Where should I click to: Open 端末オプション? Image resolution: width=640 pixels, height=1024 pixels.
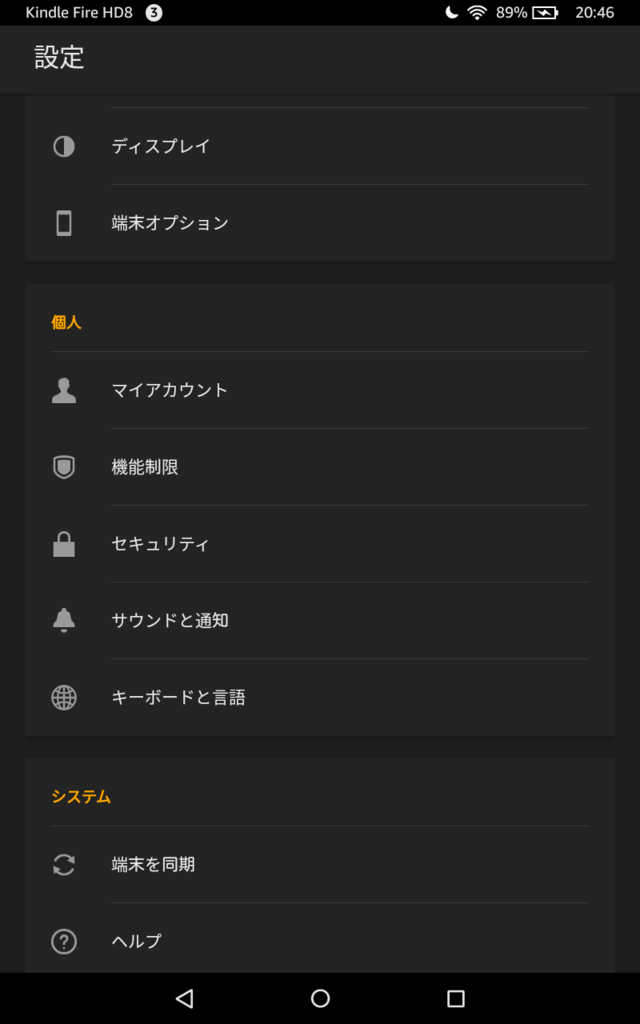tap(319, 223)
